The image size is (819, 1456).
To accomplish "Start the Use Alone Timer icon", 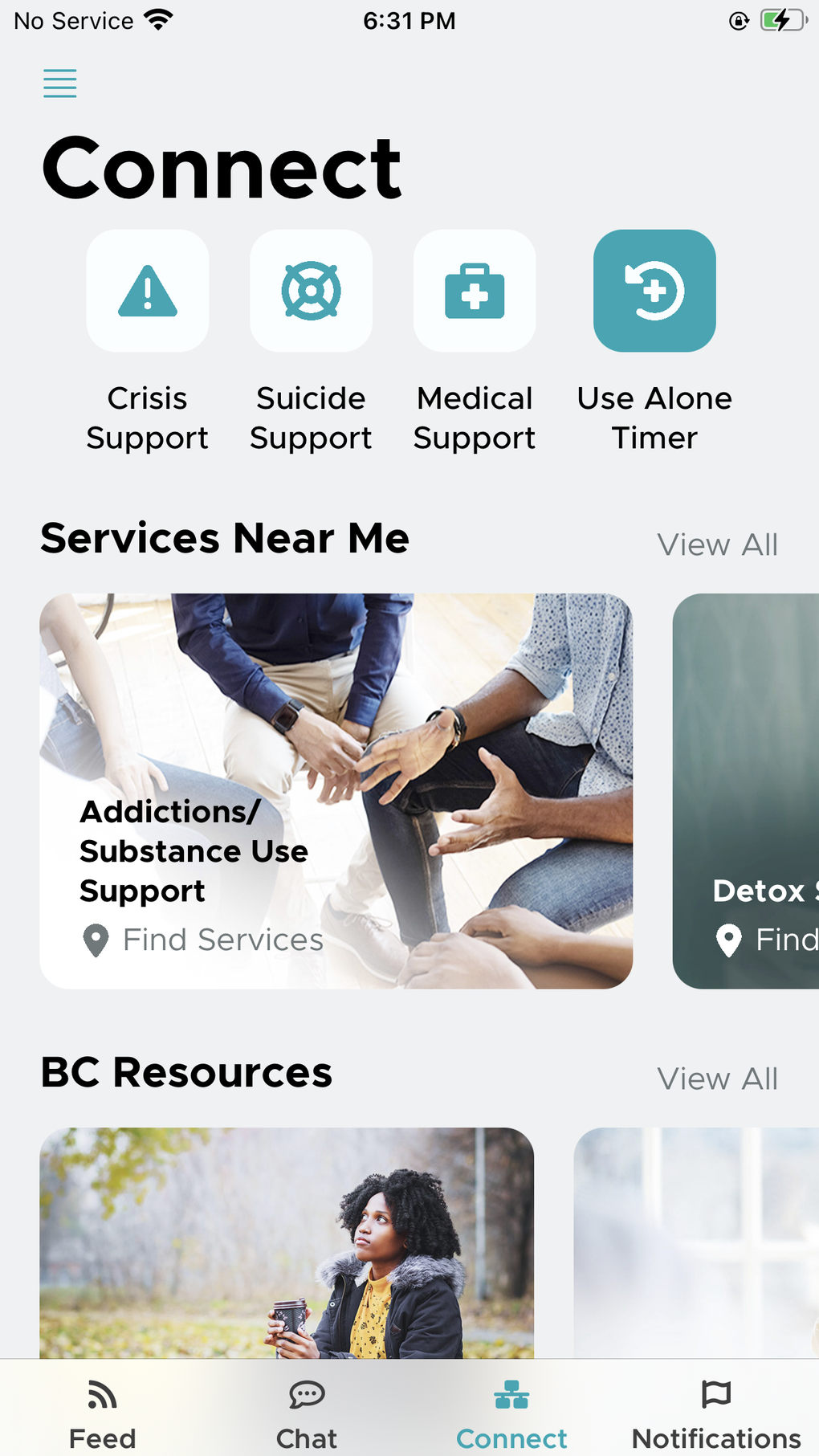I will [x=654, y=291].
